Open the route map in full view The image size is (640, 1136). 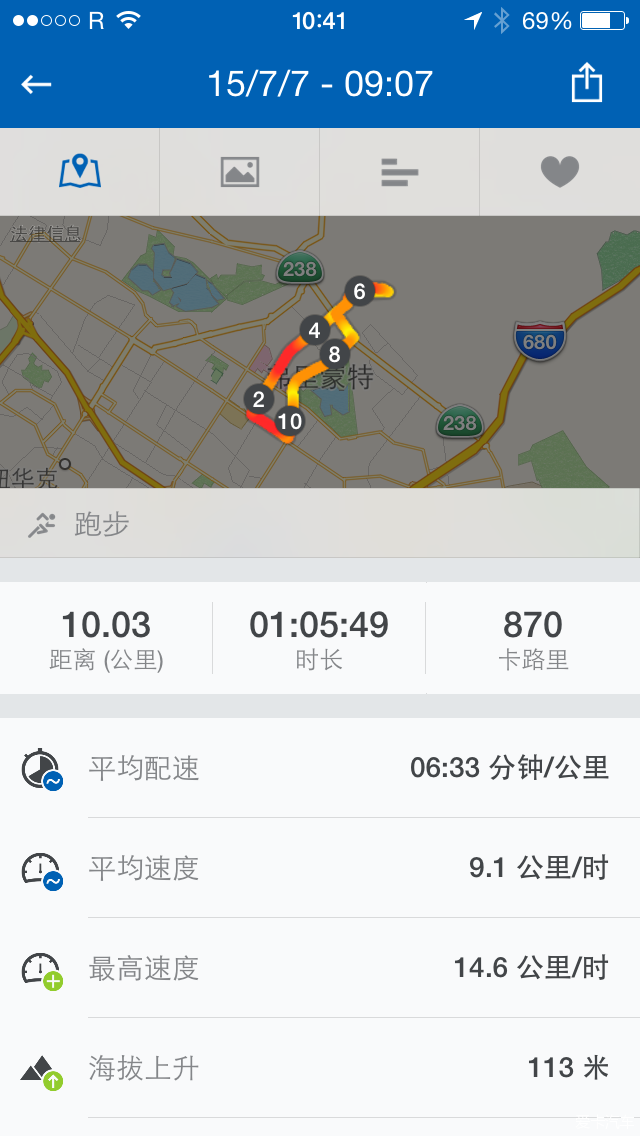click(320, 351)
